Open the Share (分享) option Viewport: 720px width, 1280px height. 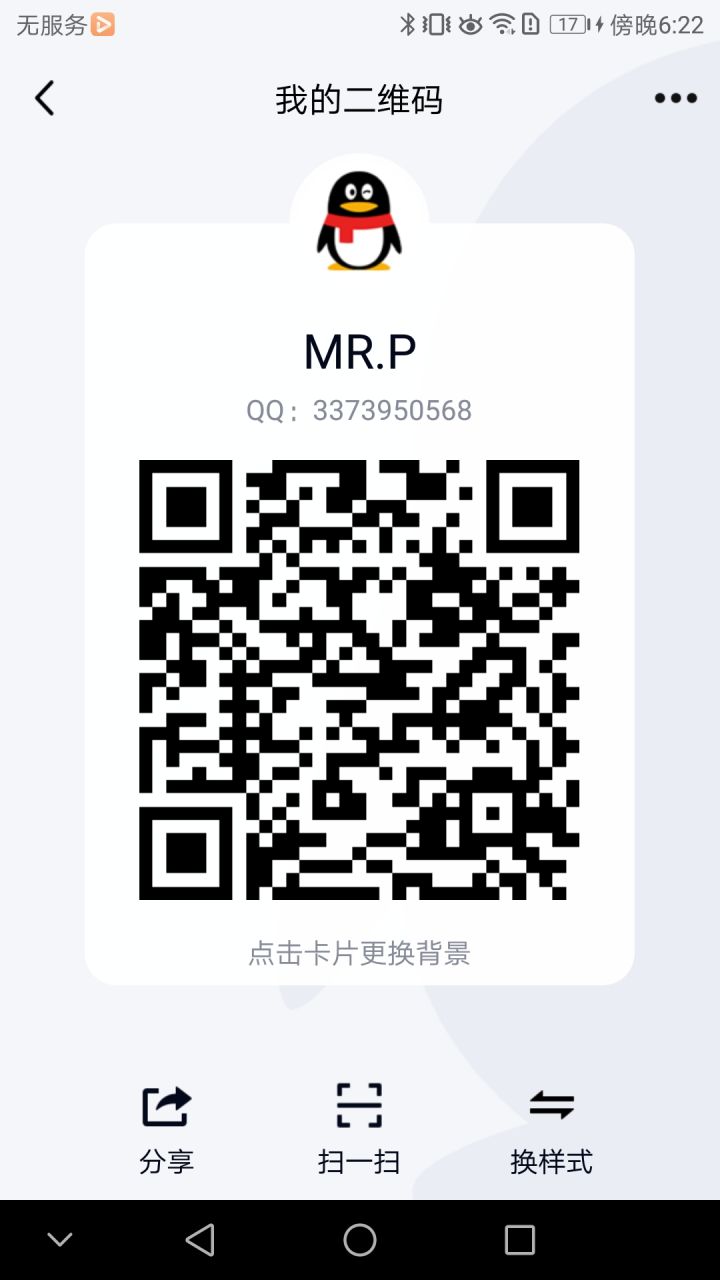click(x=165, y=1125)
